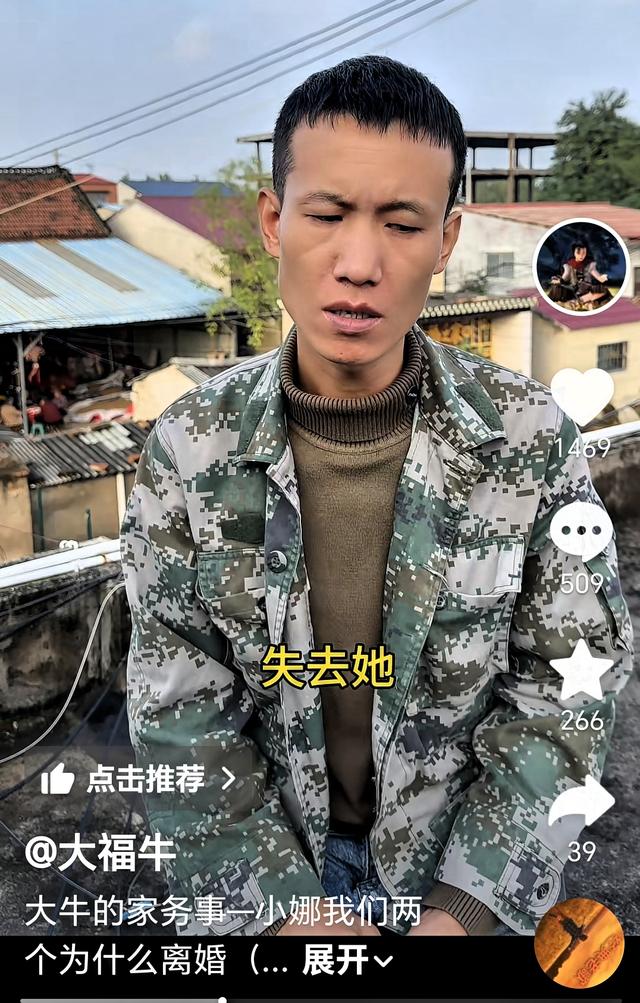Expand the caption with 展开
The image size is (640, 1003).
click(347, 960)
